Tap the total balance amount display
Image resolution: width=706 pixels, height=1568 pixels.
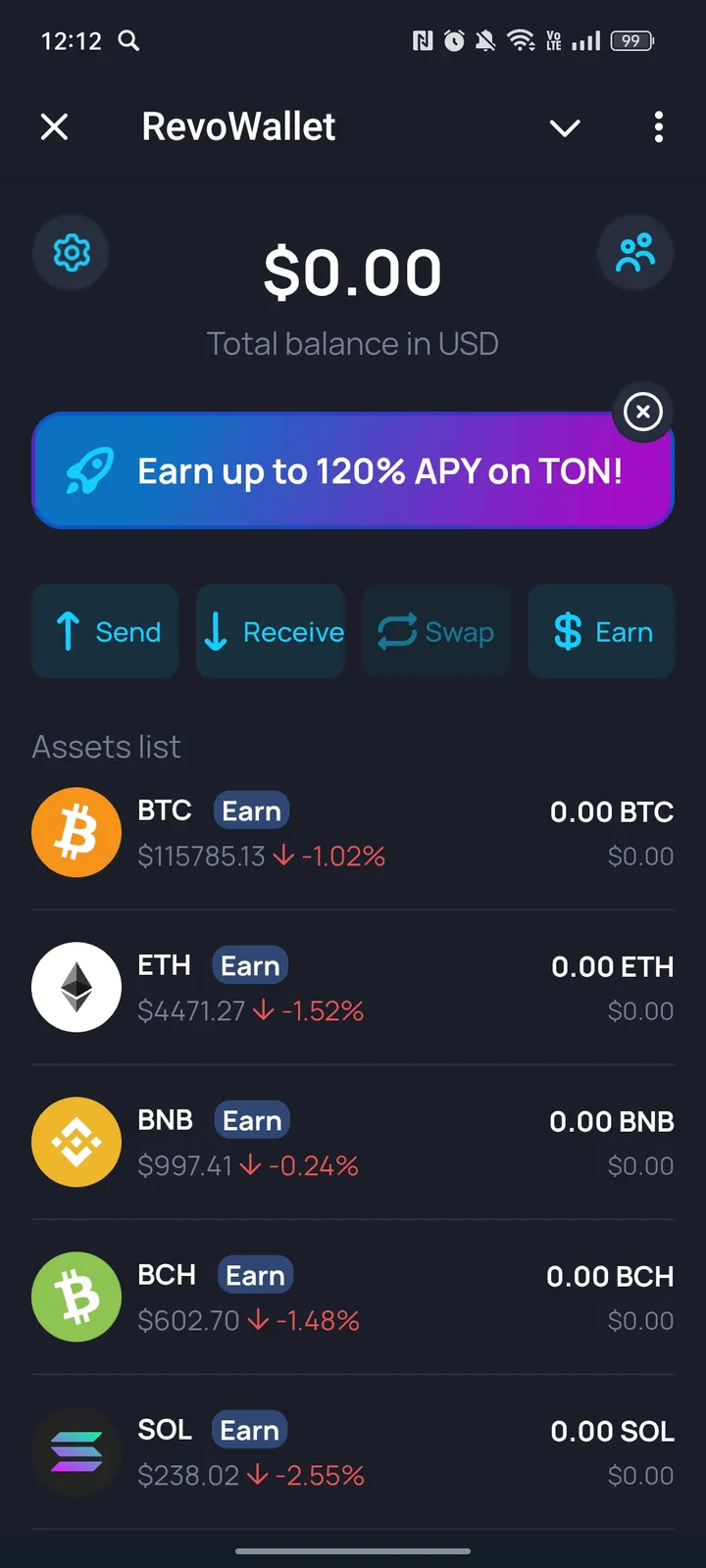click(353, 272)
